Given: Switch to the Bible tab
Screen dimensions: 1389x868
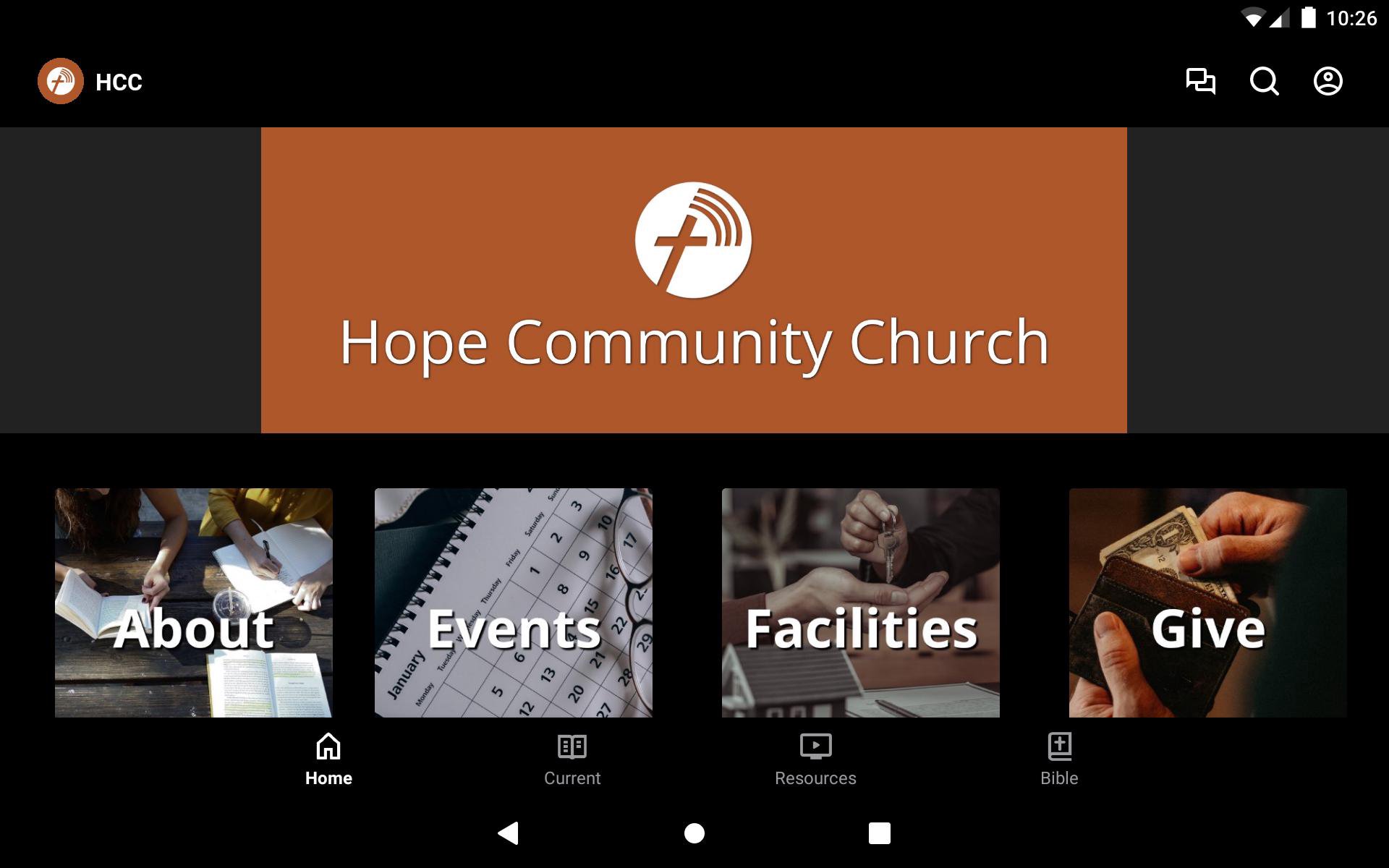Looking at the screenshot, I should 1059,759.
